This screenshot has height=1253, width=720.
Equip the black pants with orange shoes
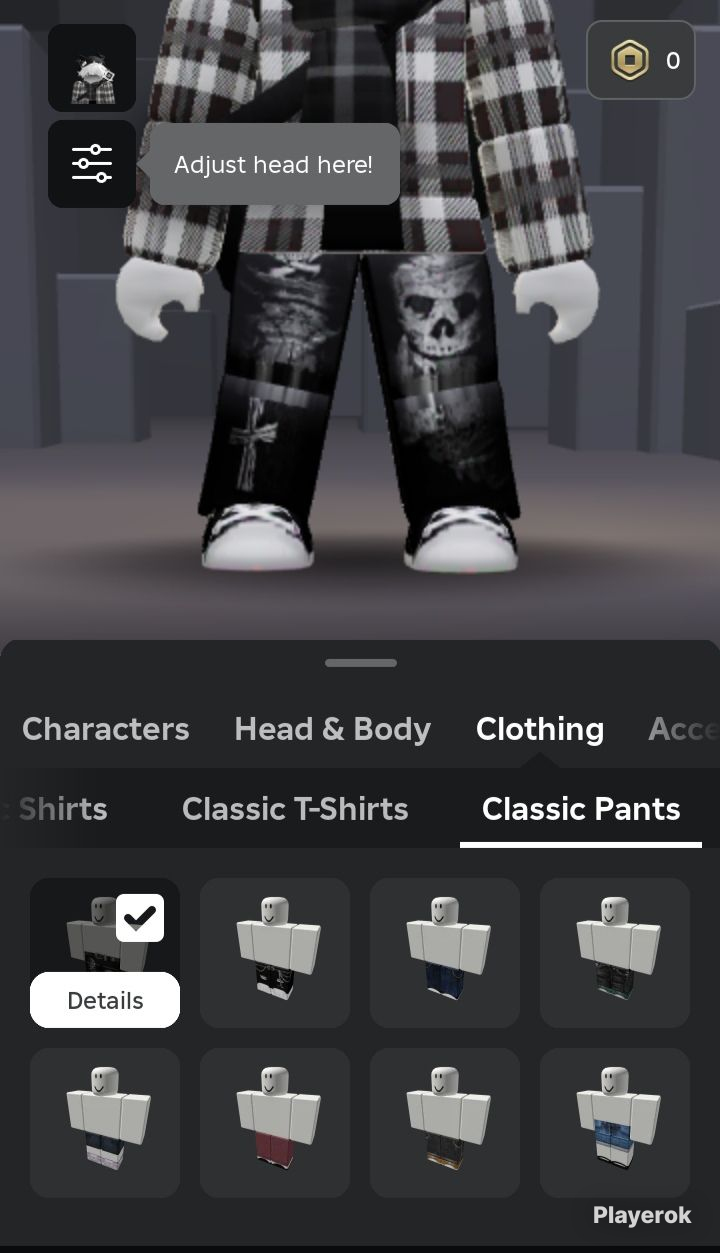(445, 1123)
